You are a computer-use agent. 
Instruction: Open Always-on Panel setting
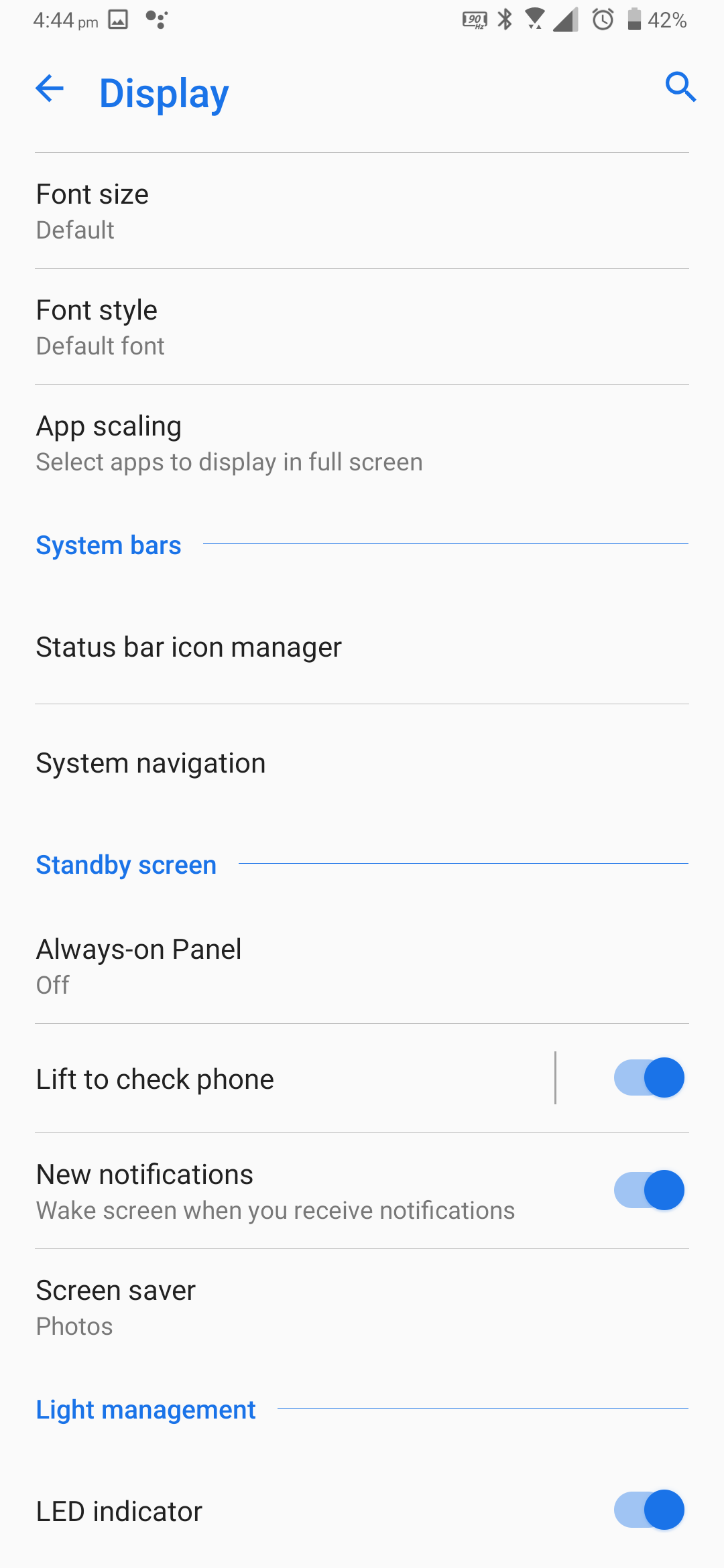click(x=362, y=966)
